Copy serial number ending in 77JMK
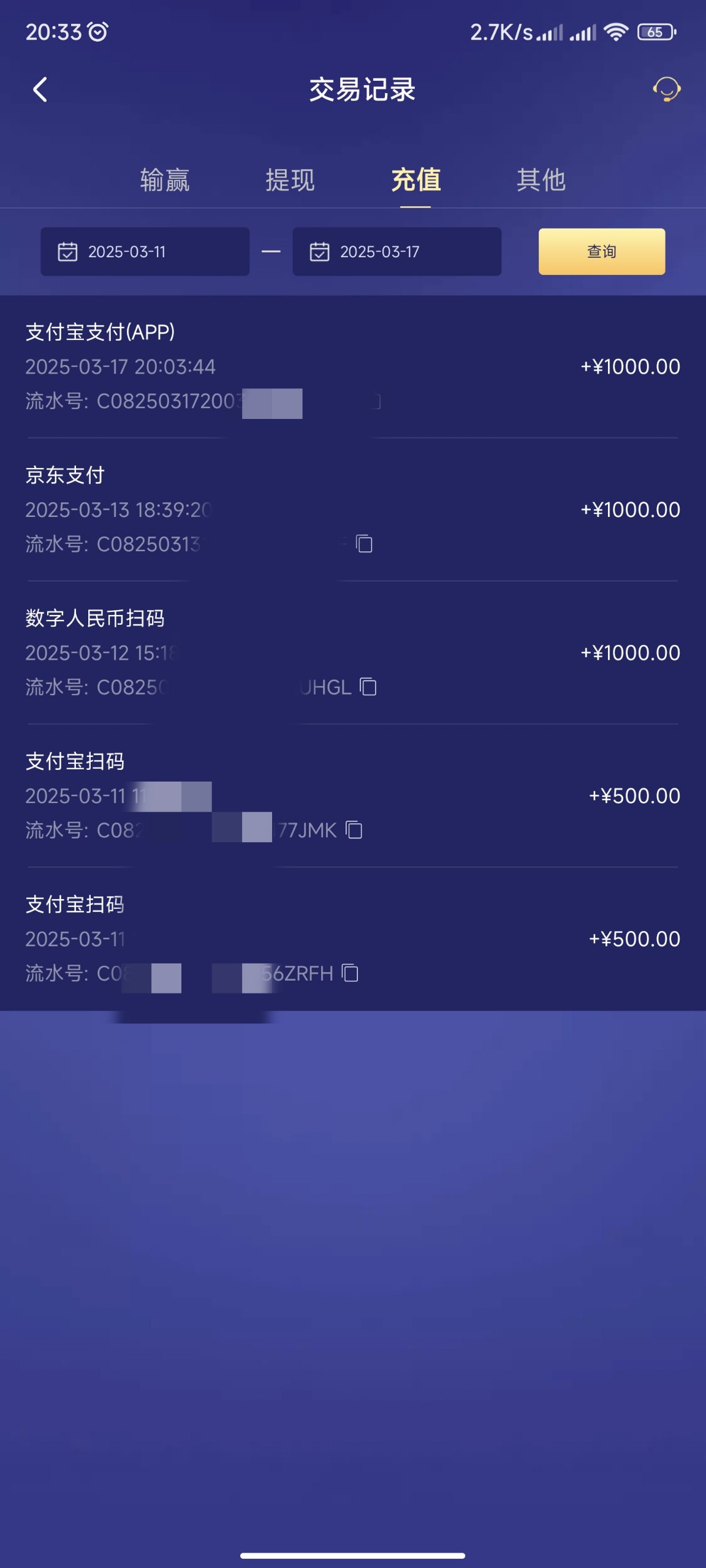 [354, 831]
